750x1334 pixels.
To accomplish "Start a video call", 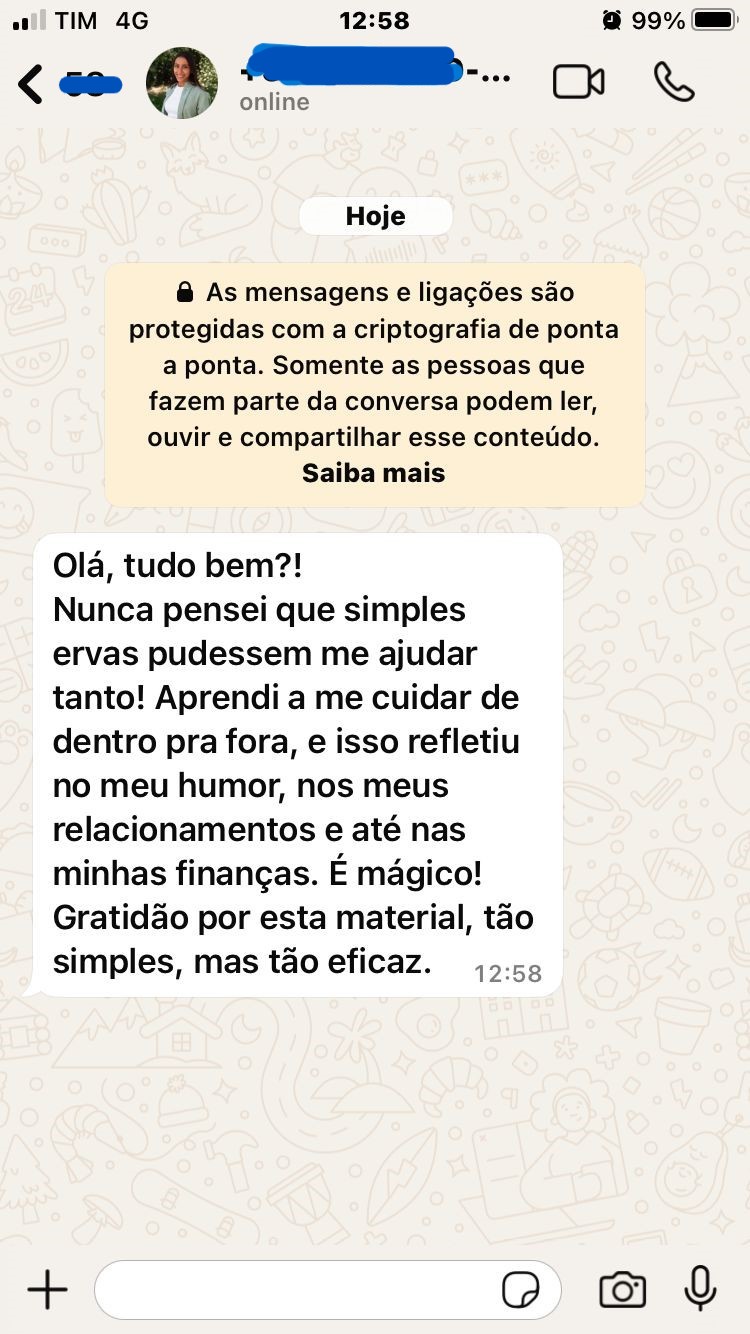I will 578,83.
